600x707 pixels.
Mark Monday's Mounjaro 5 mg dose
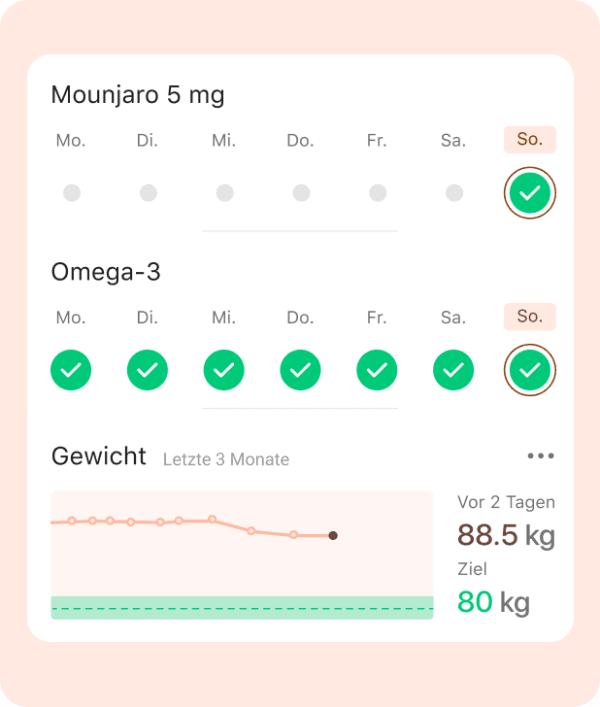pyautogui.click(x=71, y=193)
